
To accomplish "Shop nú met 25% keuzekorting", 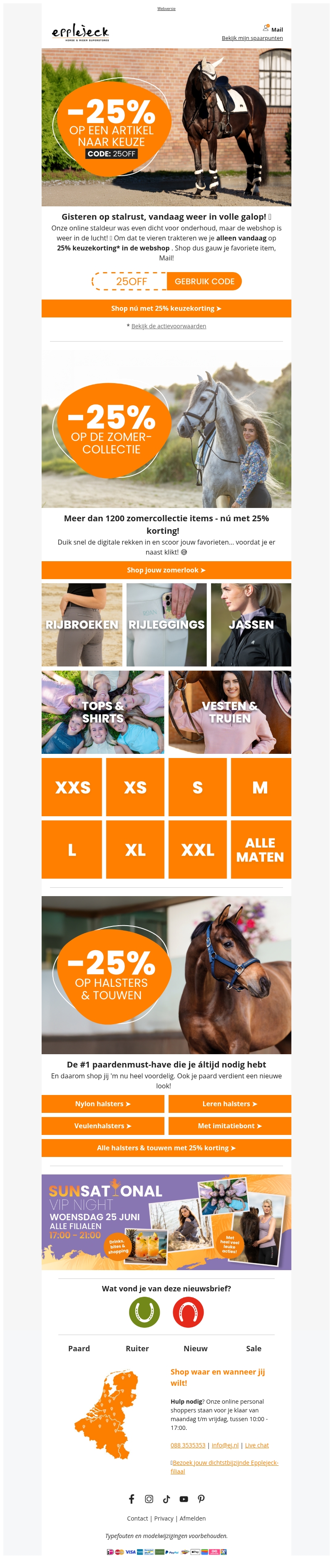I will click(166, 309).
